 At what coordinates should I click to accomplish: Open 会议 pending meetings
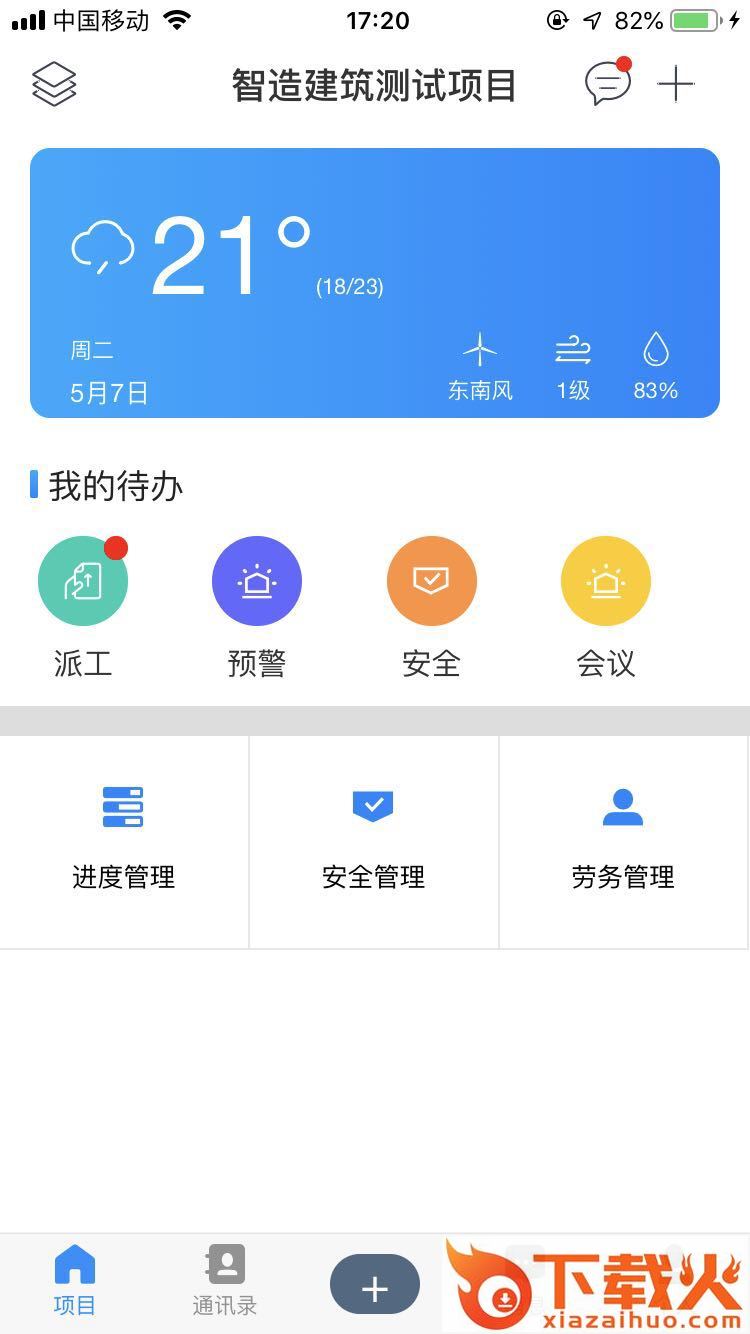tap(606, 582)
